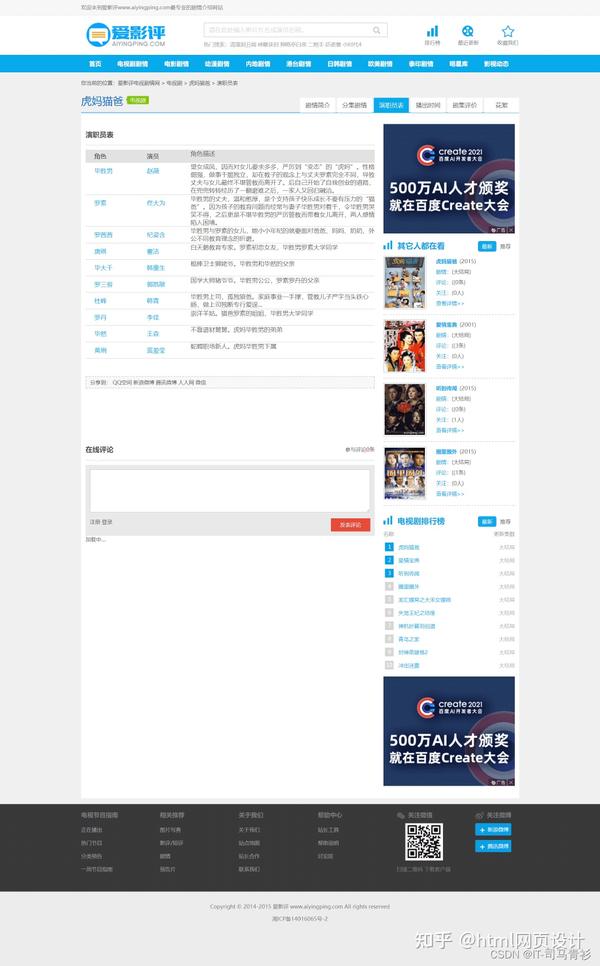The width and height of the screenshot is (600, 966).
Task: Close the top Baidu Create ad banner
Action: [511, 230]
